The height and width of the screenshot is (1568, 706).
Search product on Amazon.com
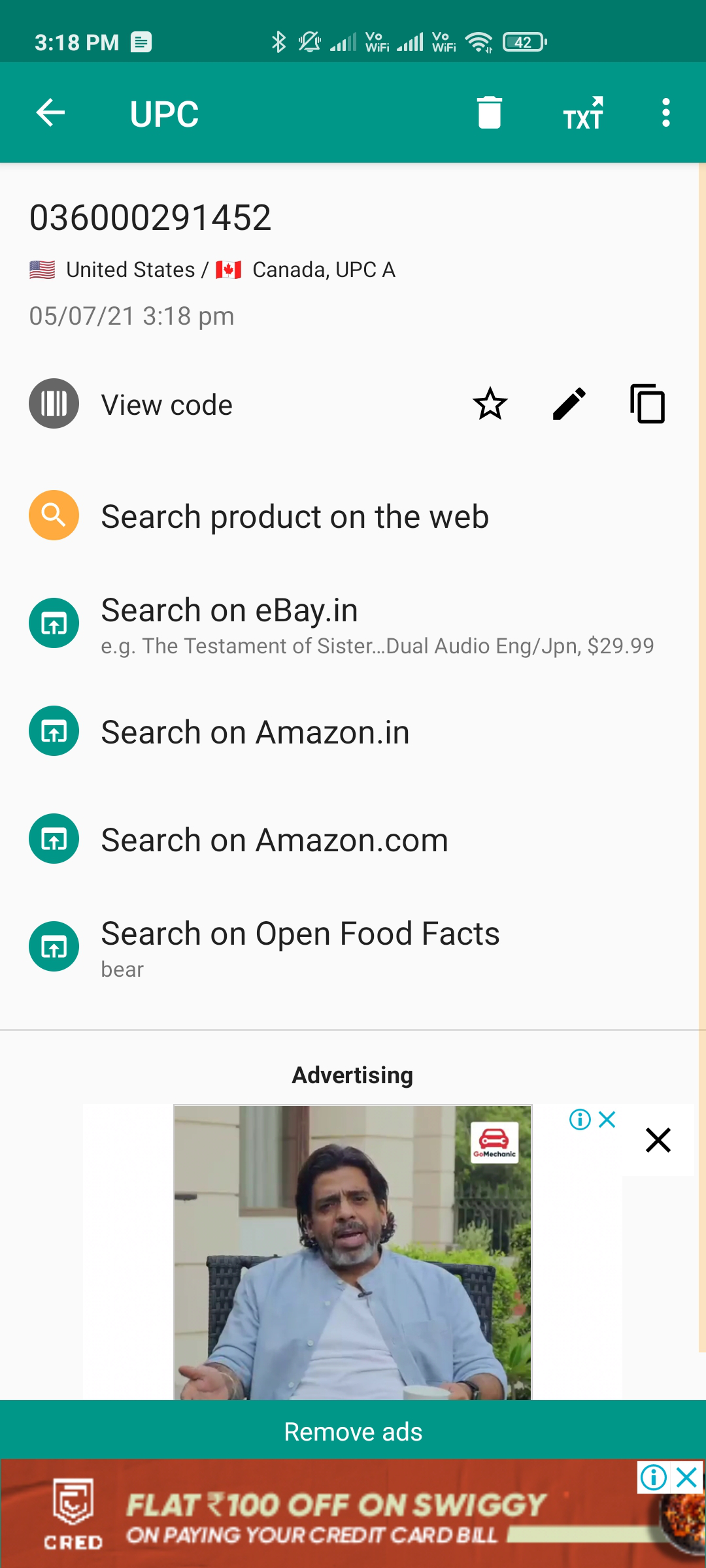click(274, 839)
